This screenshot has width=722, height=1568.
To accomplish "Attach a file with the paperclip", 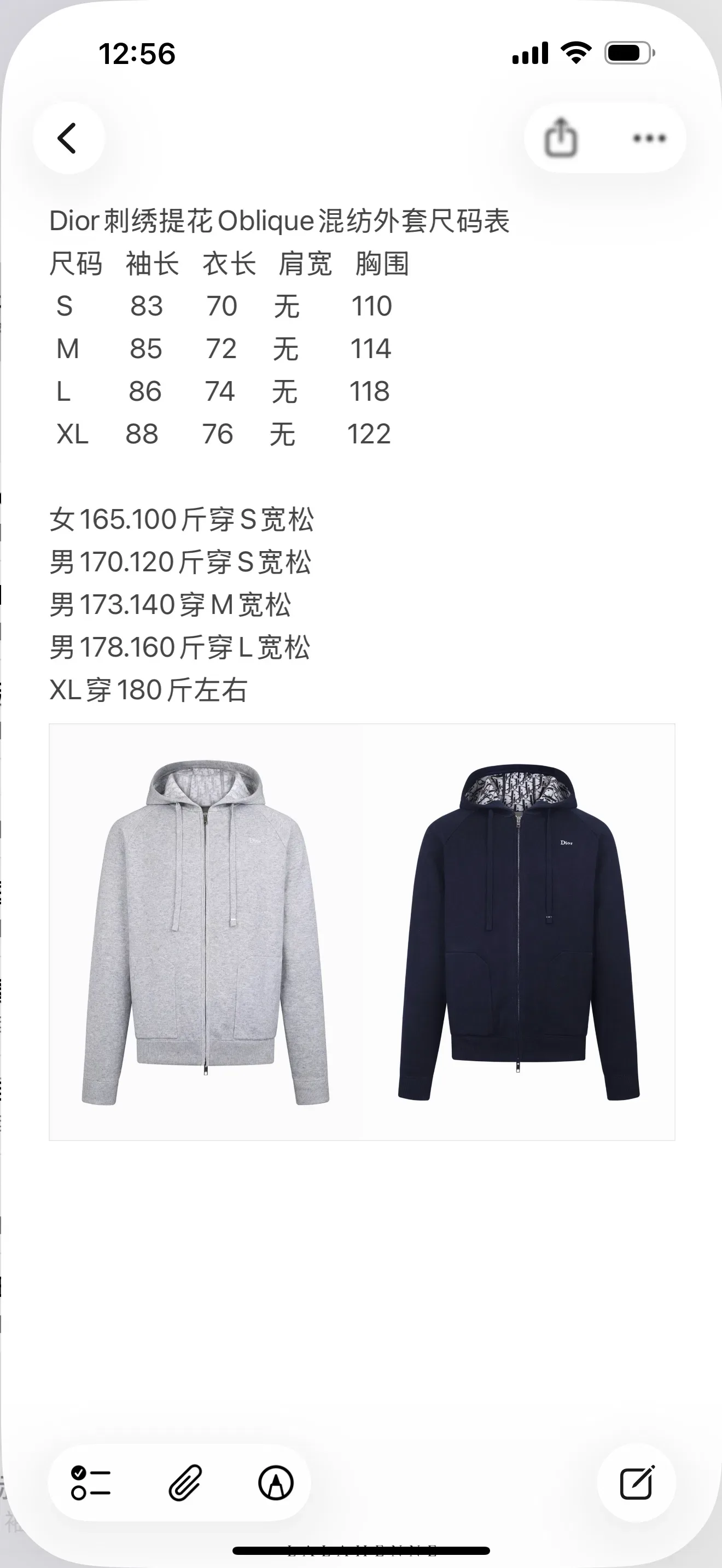I will click(184, 1482).
